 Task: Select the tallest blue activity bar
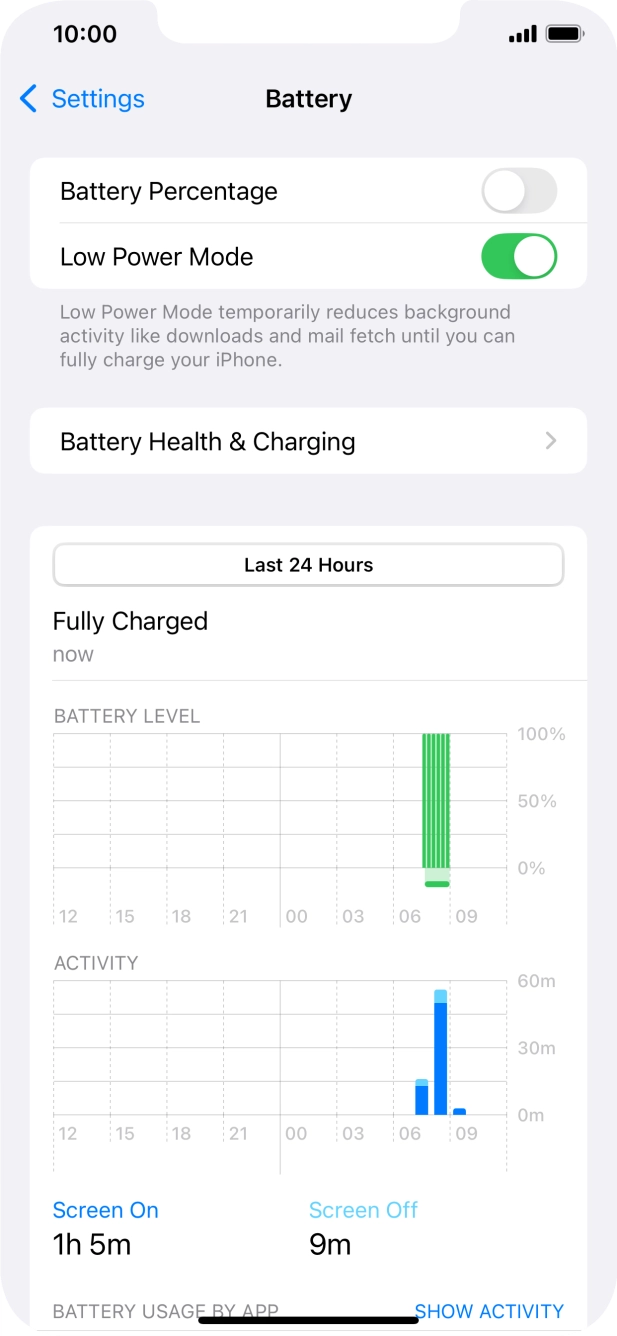(x=440, y=1052)
